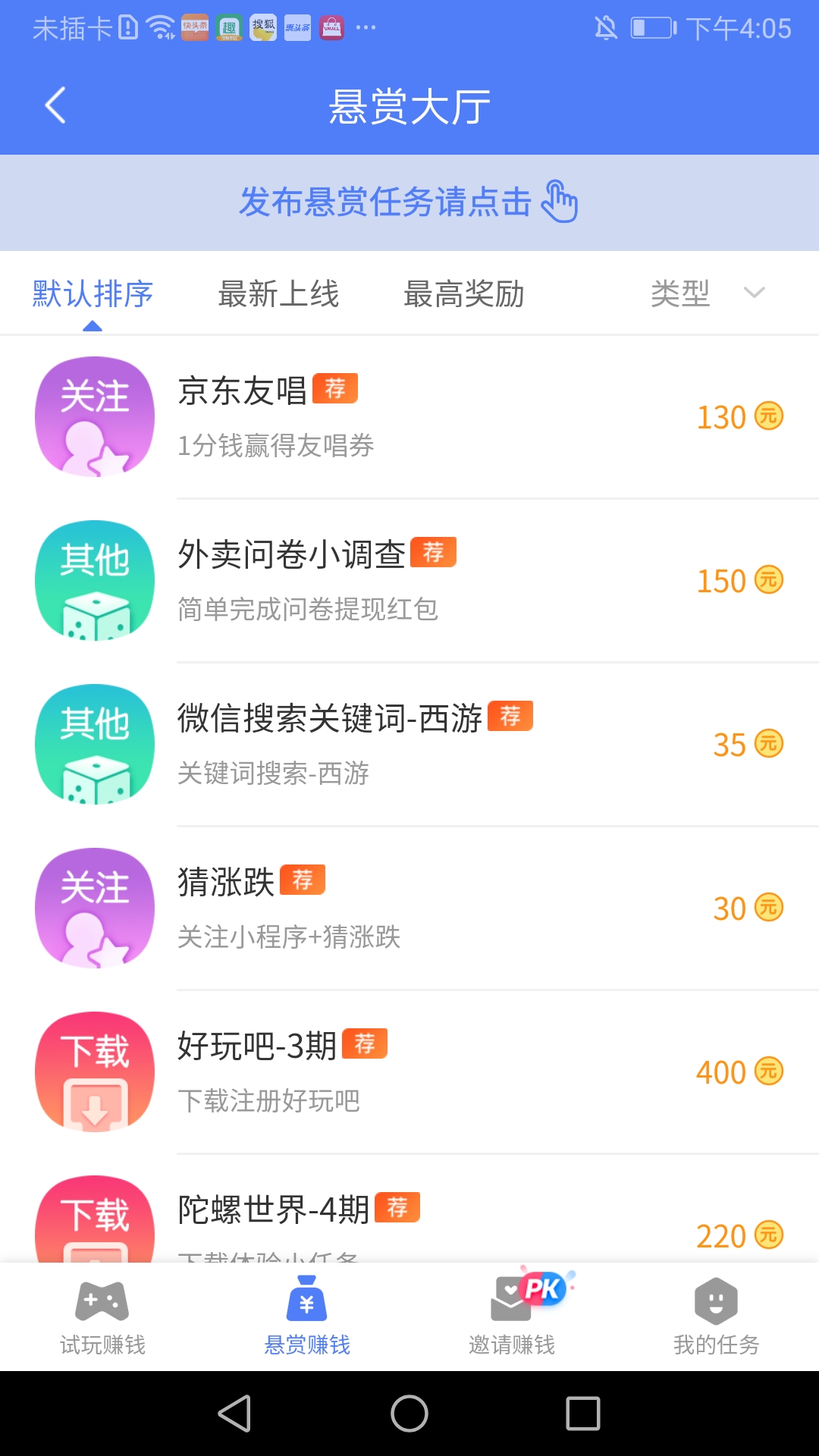The width and height of the screenshot is (819, 1456).
Task: Tap the 发布悬赏任务请点击 banner
Action: (409, 202)
